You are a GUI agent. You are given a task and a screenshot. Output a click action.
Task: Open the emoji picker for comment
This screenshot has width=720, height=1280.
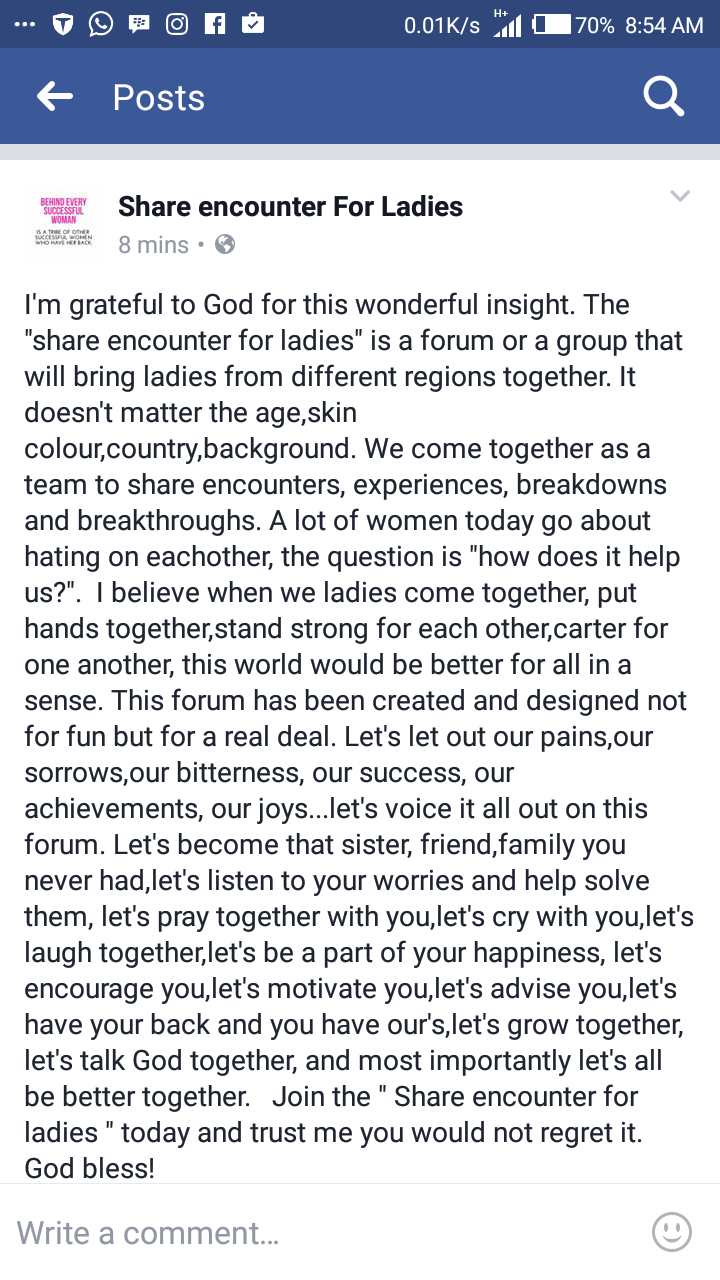point(671,1232)
